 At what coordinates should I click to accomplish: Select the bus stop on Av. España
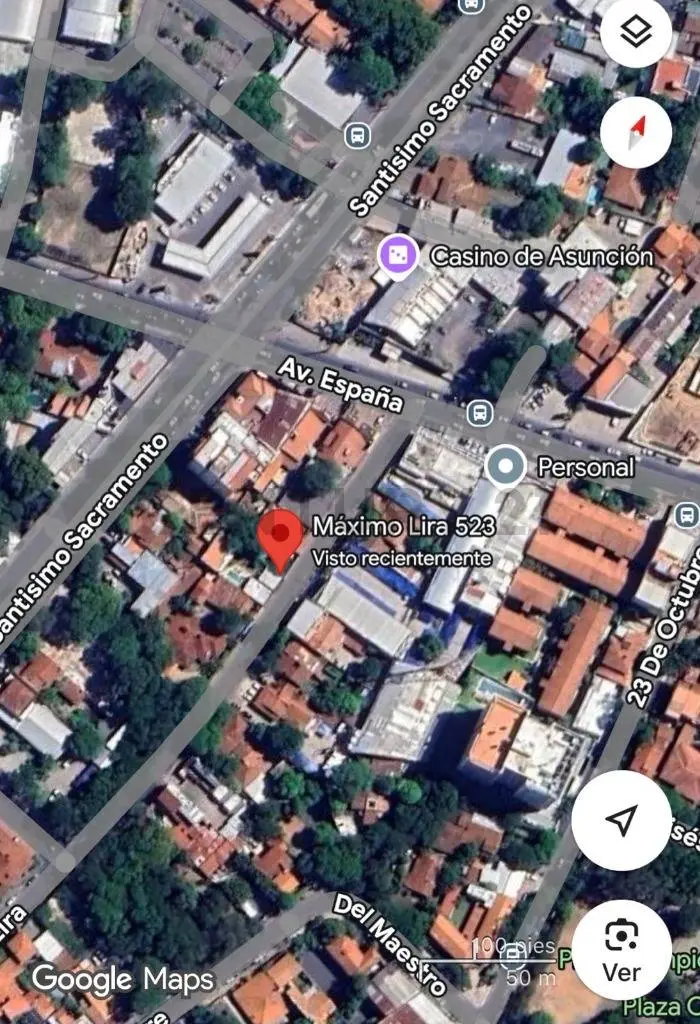480,411
